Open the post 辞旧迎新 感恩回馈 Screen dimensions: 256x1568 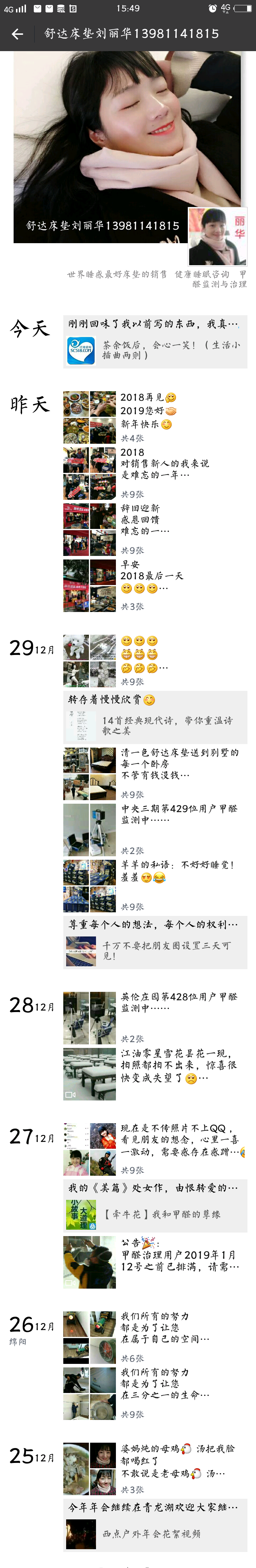point(155,528)
